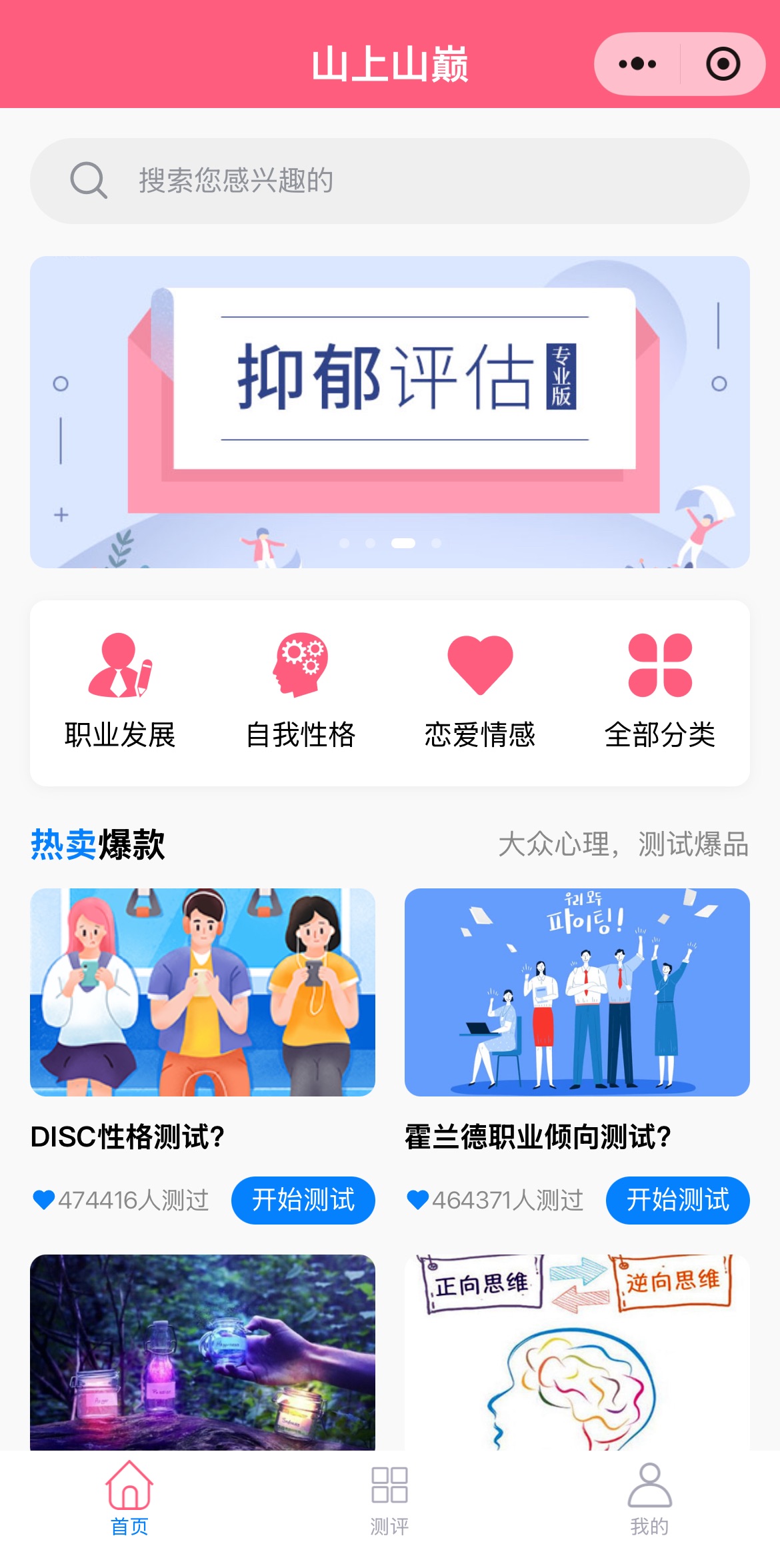Select the 恋爱情感 category

tap(480, 691)
